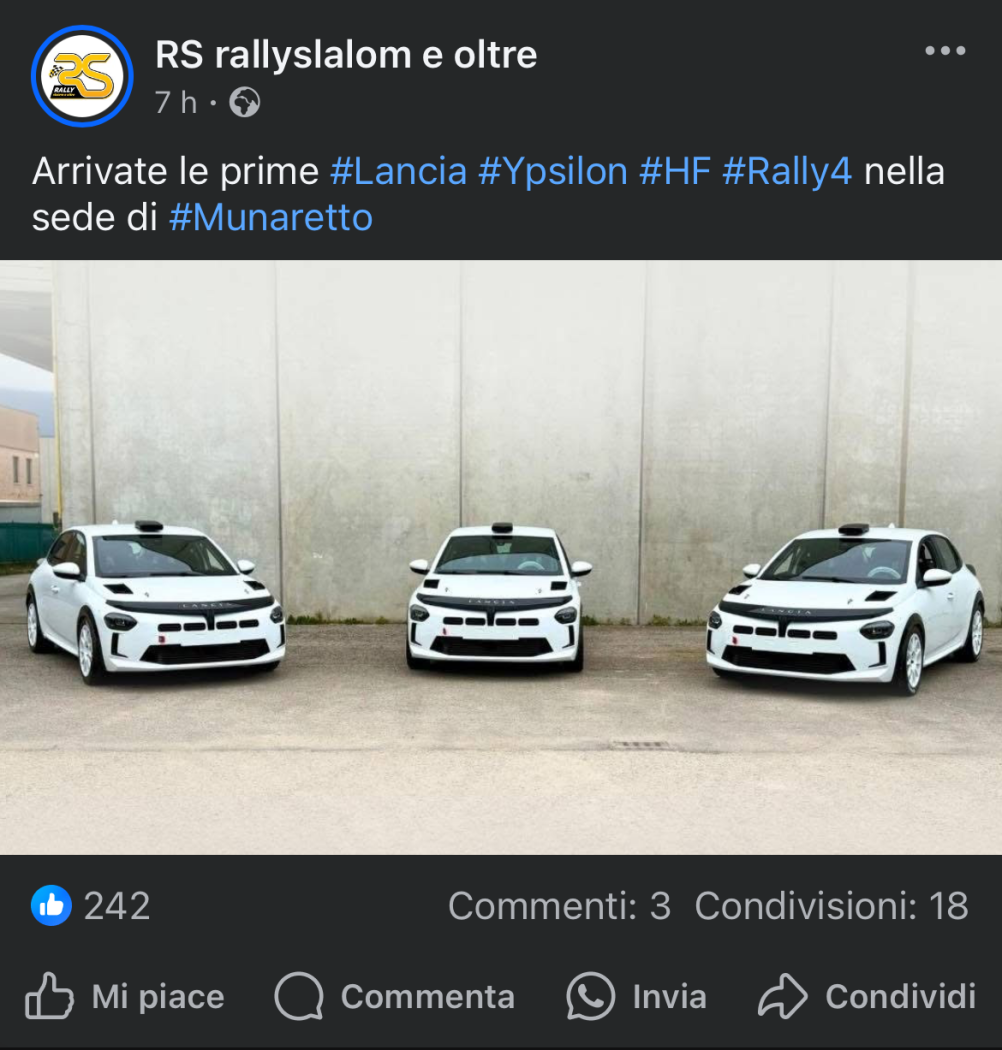Screen dimensions: 1002x1050
Task: Follow the #Munaretto hashtag link
Action: pyautogui.click(x=270, y=217)
